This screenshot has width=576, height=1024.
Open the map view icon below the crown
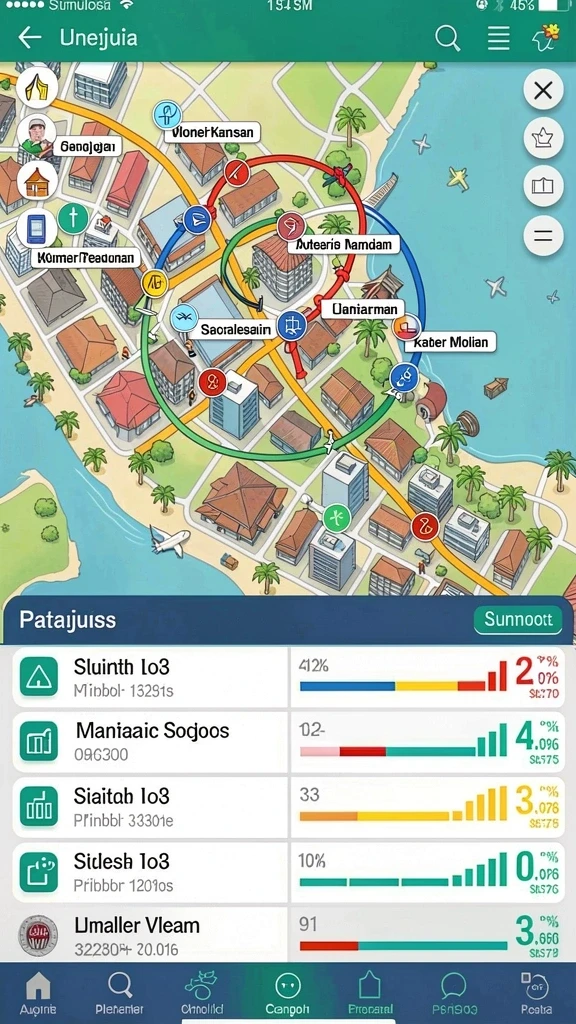click(x=543, y=187)
